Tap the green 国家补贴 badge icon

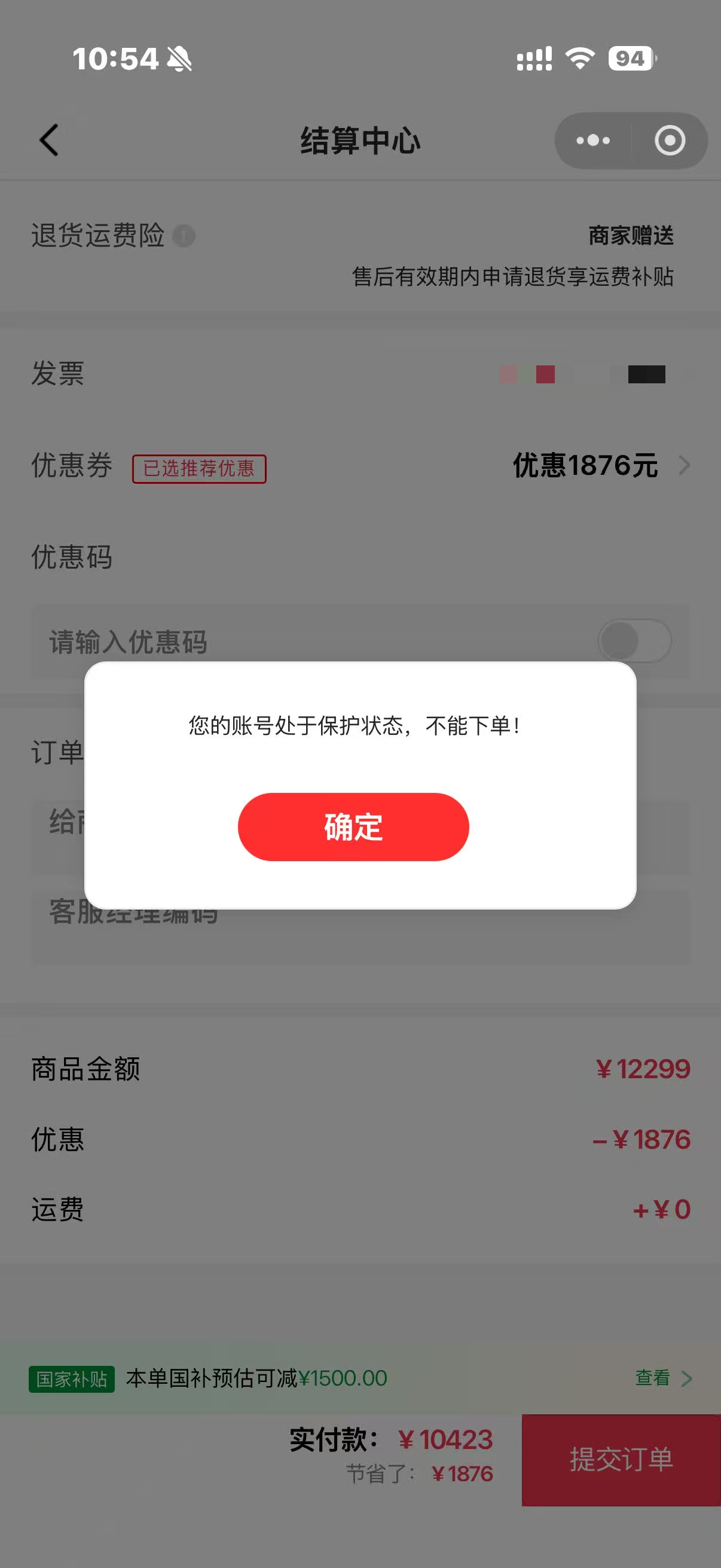coord(71,1379)
